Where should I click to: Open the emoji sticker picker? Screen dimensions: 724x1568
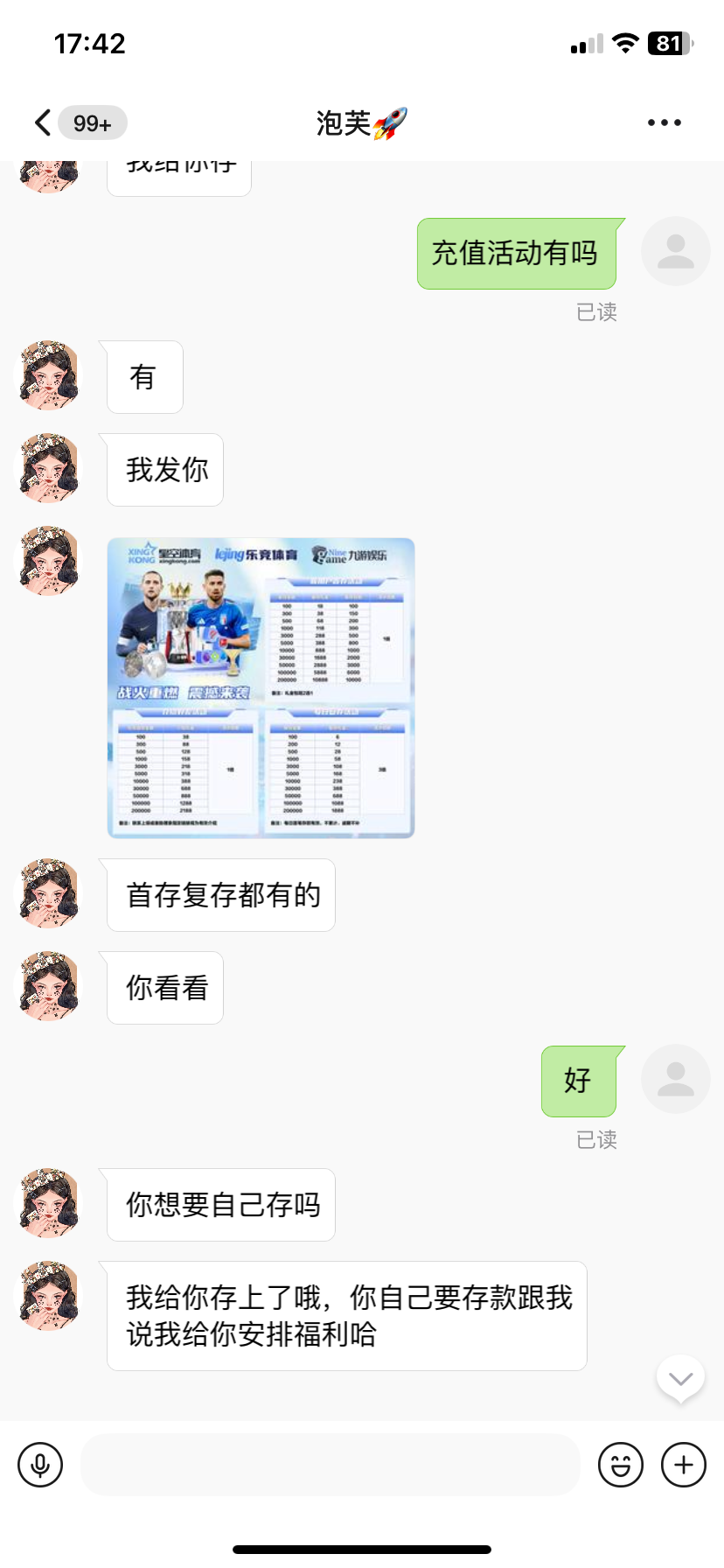point(621,1465)
